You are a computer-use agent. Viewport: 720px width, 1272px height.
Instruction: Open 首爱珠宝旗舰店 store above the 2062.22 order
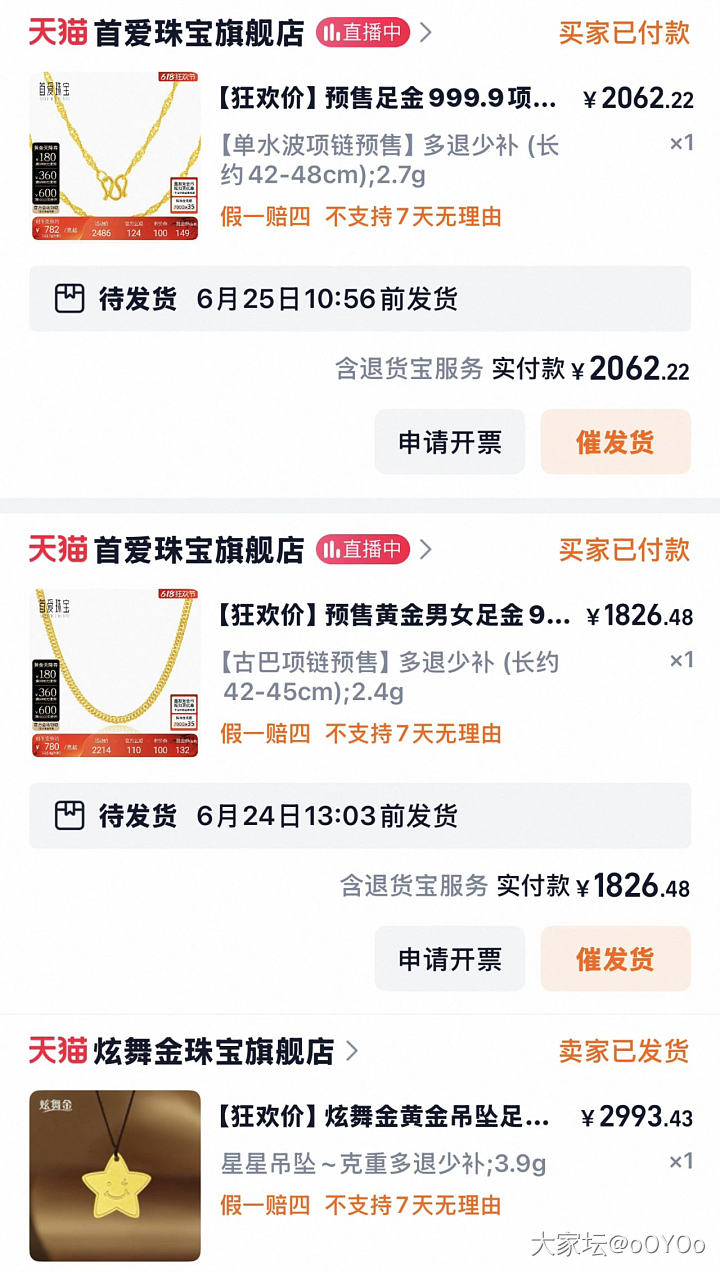point(198,33)
